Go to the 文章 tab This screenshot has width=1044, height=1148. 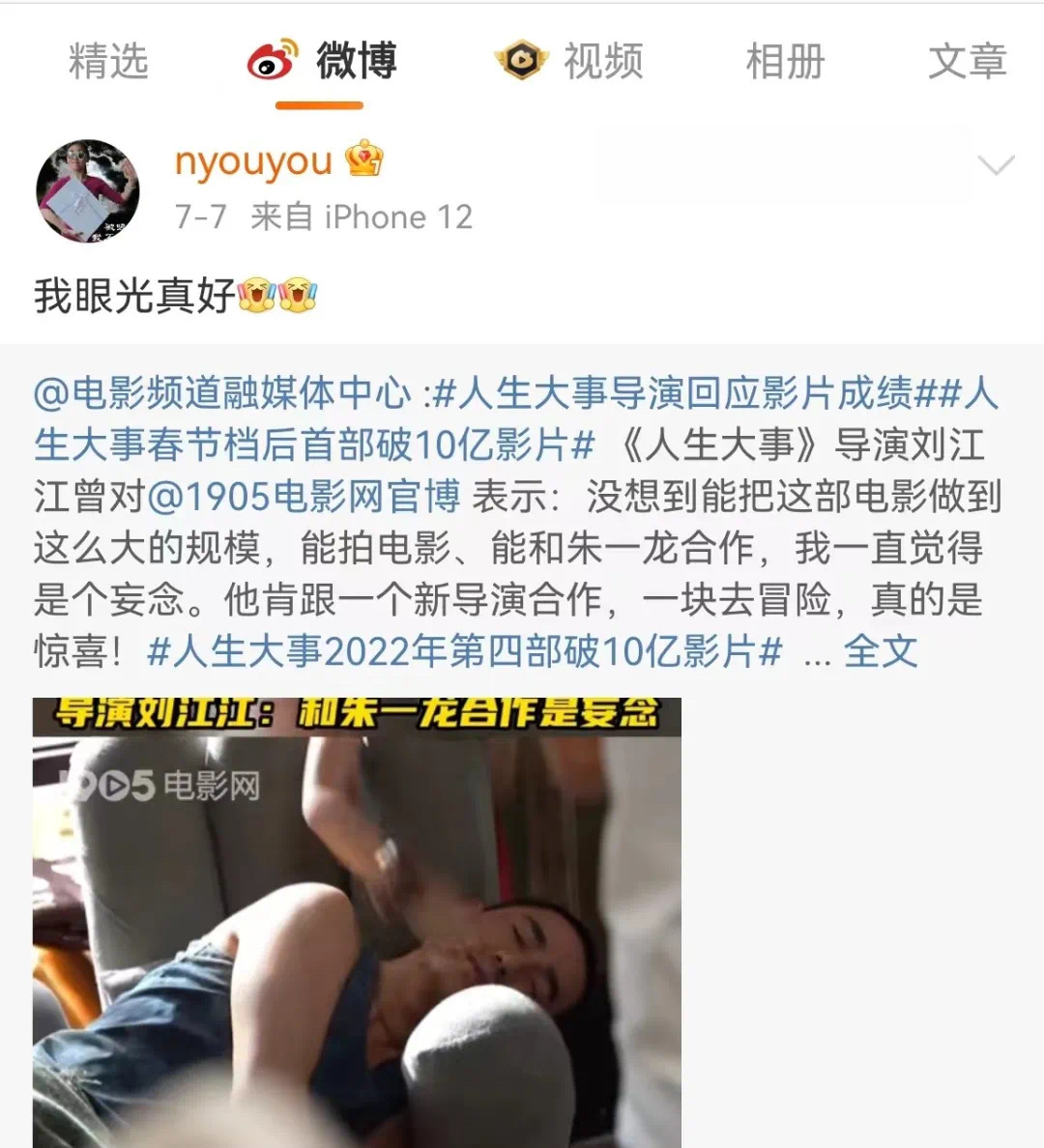tap(967, 62)
